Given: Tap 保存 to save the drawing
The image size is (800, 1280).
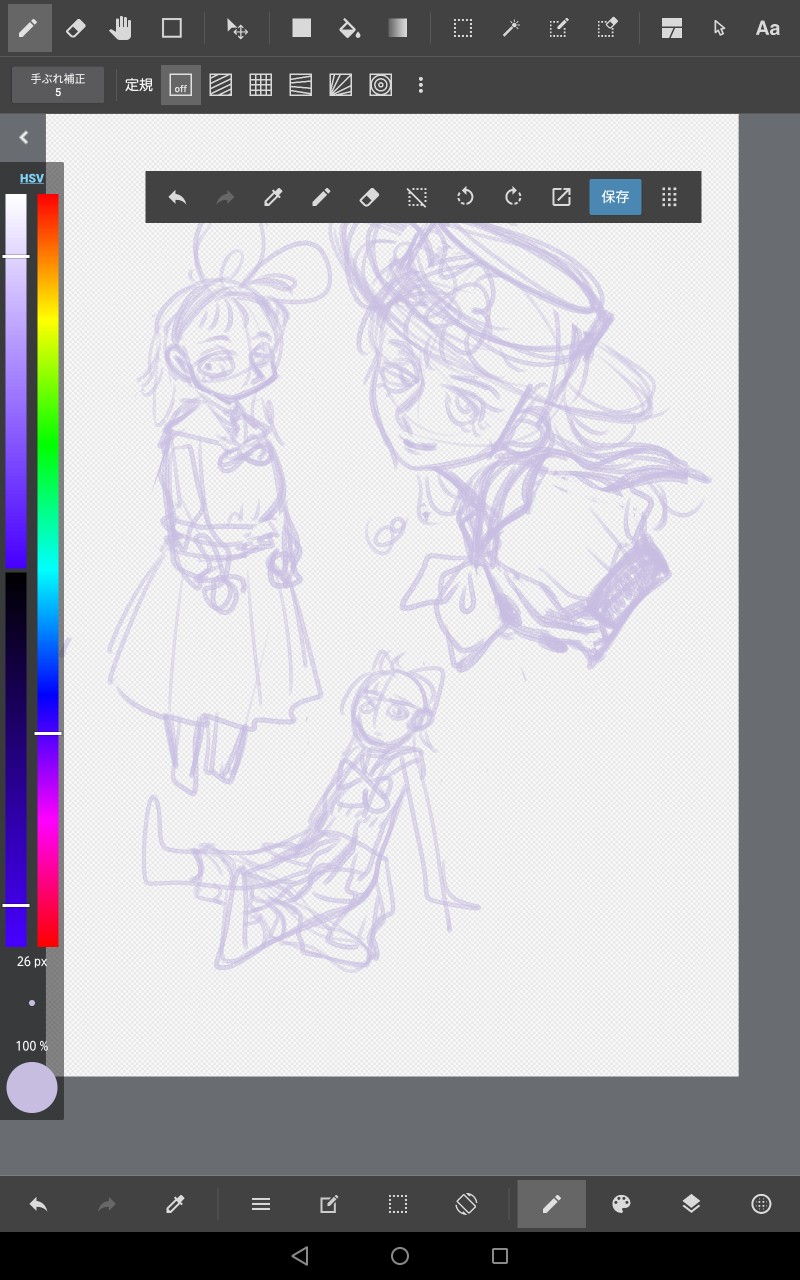Looking at the screenshot, I should (615, 197).
